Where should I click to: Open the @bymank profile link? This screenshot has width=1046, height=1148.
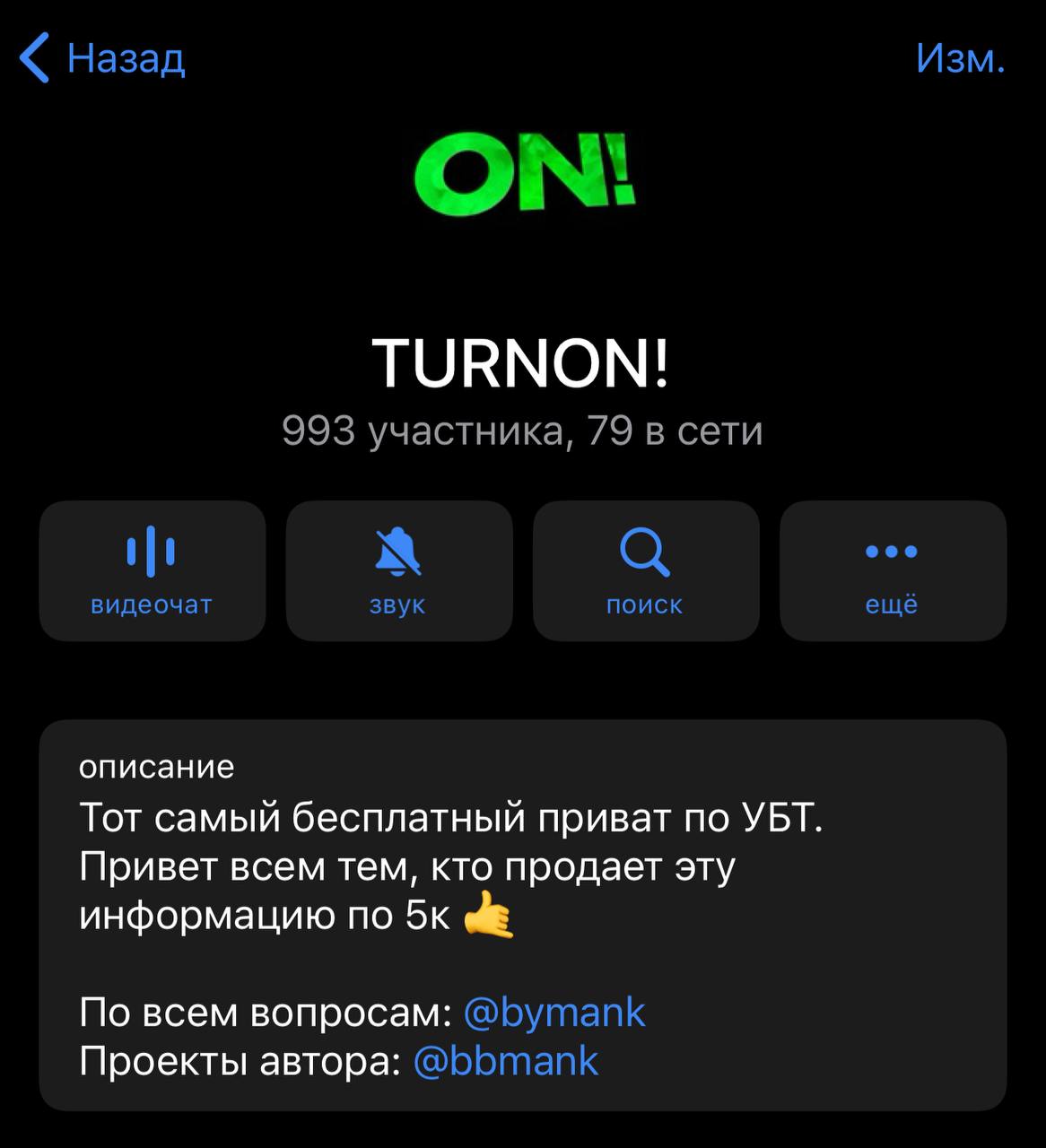pyautogui.click(x=554, y=1012)
